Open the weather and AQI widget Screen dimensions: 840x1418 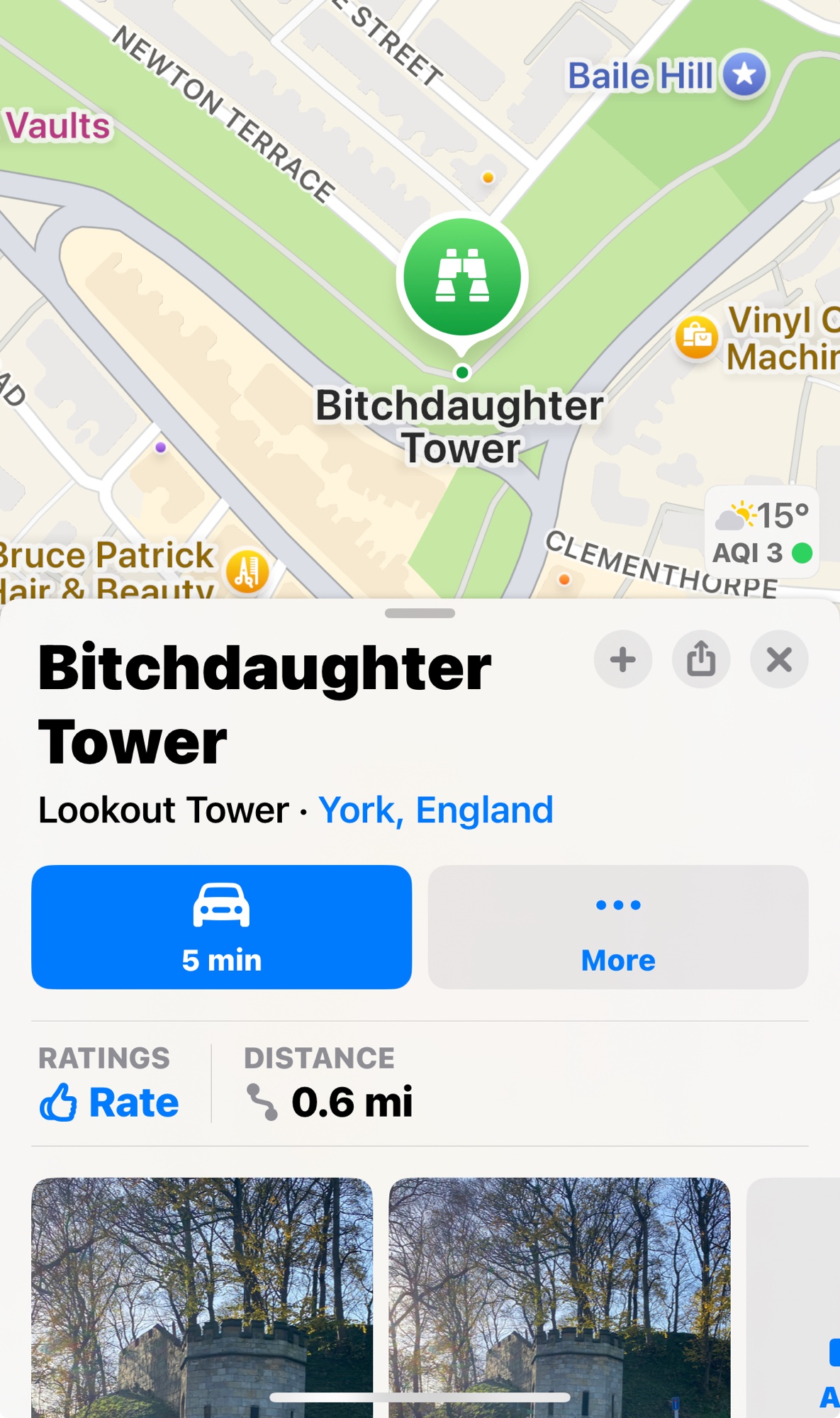coord(762,532)
